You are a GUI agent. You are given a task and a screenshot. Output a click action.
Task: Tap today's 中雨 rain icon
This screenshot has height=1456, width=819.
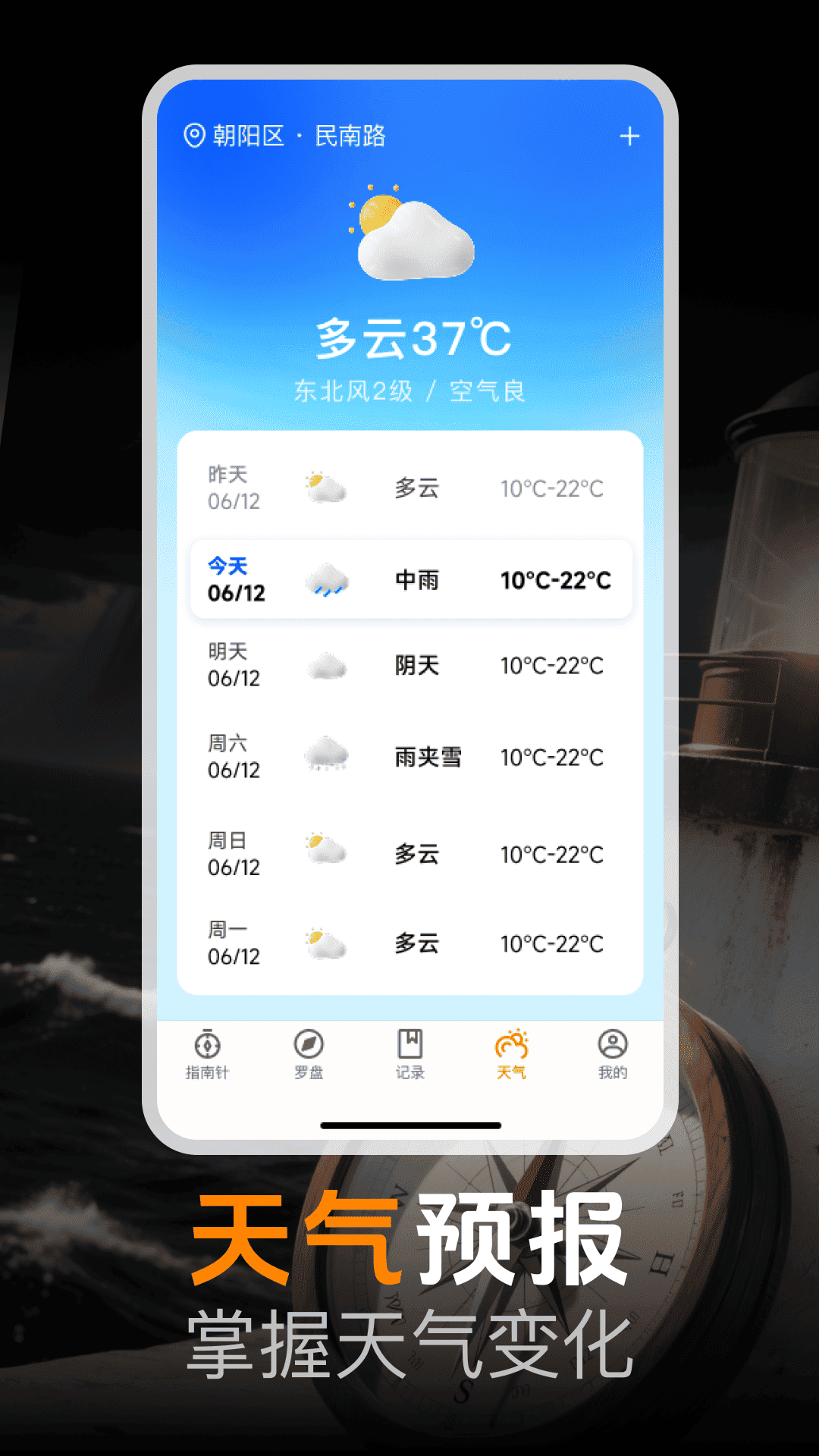tap(326, 580)
